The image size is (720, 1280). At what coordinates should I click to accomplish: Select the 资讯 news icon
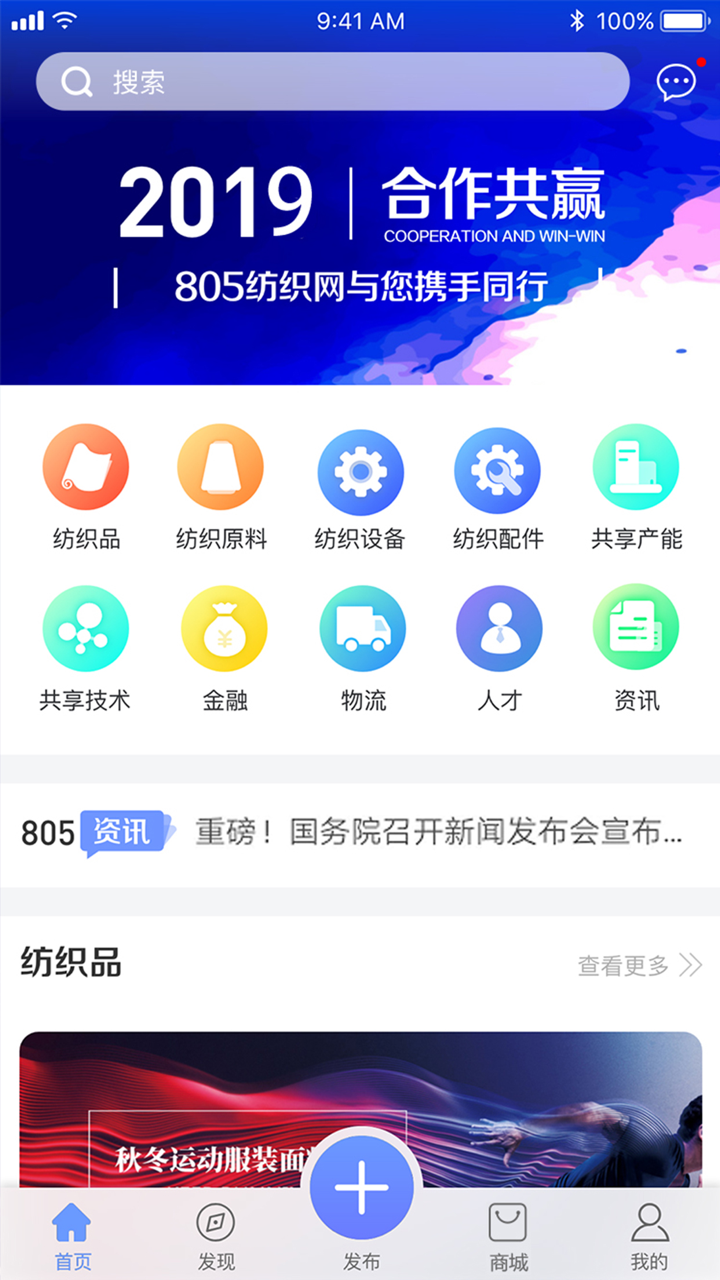click(636, 627)
